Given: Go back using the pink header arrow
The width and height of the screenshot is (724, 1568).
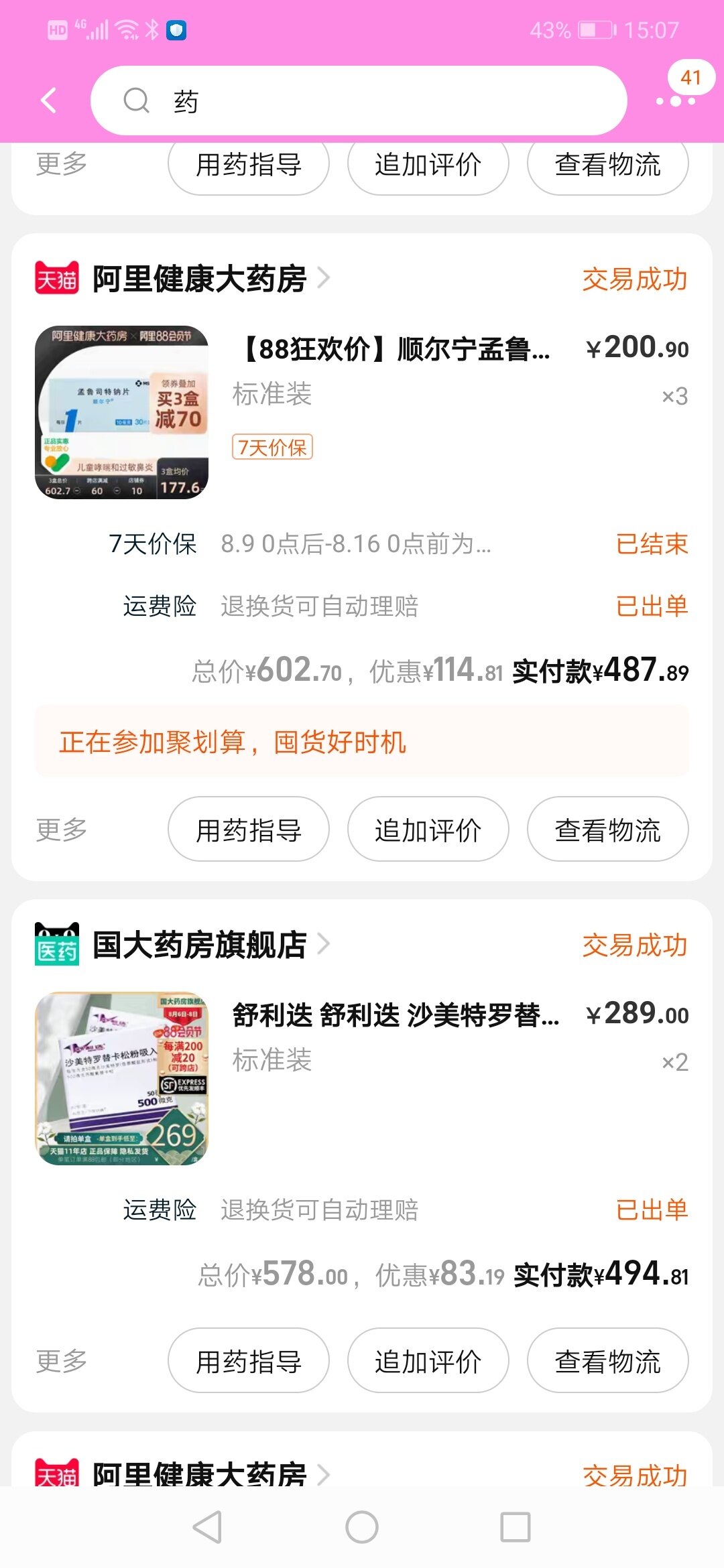Looking at the screenshot, I should tap(48, 101).
